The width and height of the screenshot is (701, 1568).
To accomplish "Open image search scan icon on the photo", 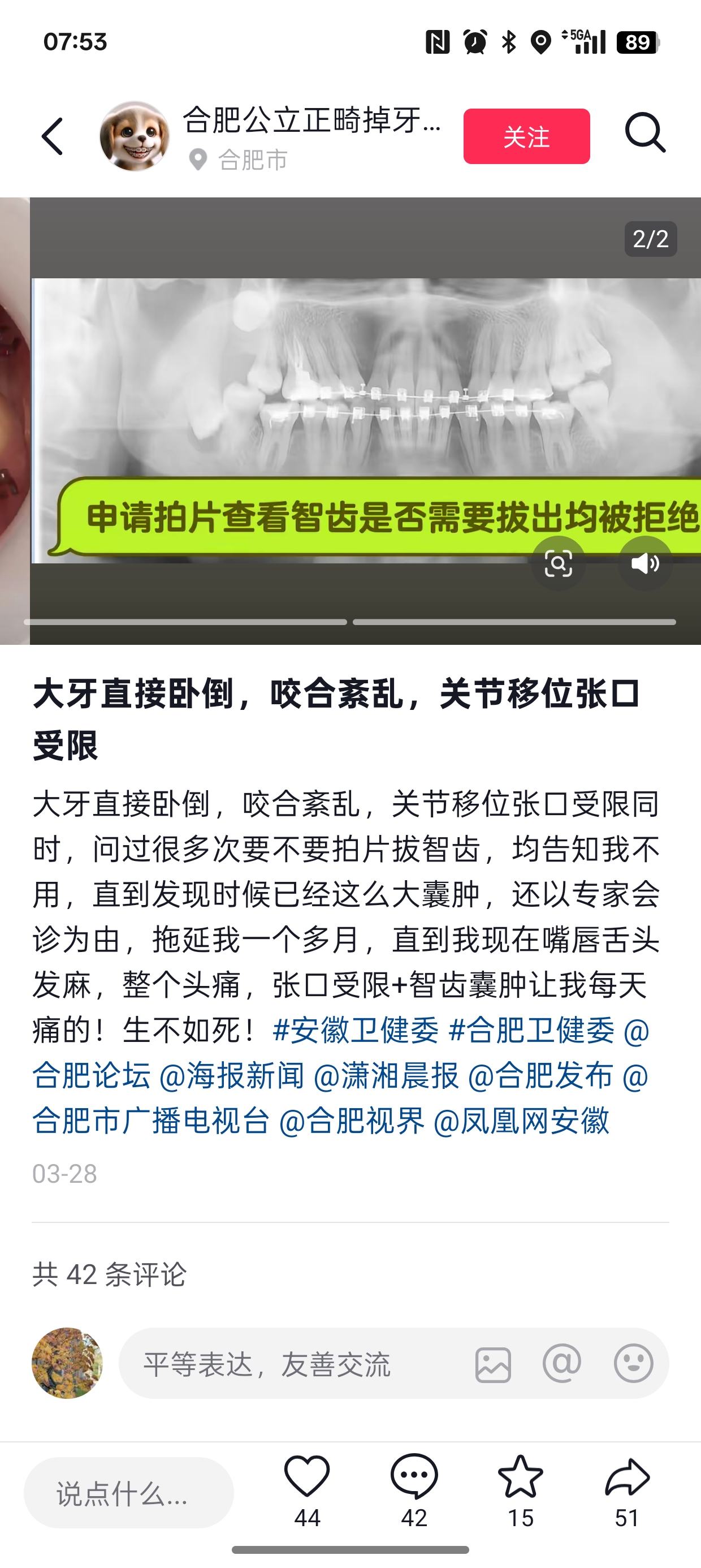I will pyautogui.click(x=558, y=563).
